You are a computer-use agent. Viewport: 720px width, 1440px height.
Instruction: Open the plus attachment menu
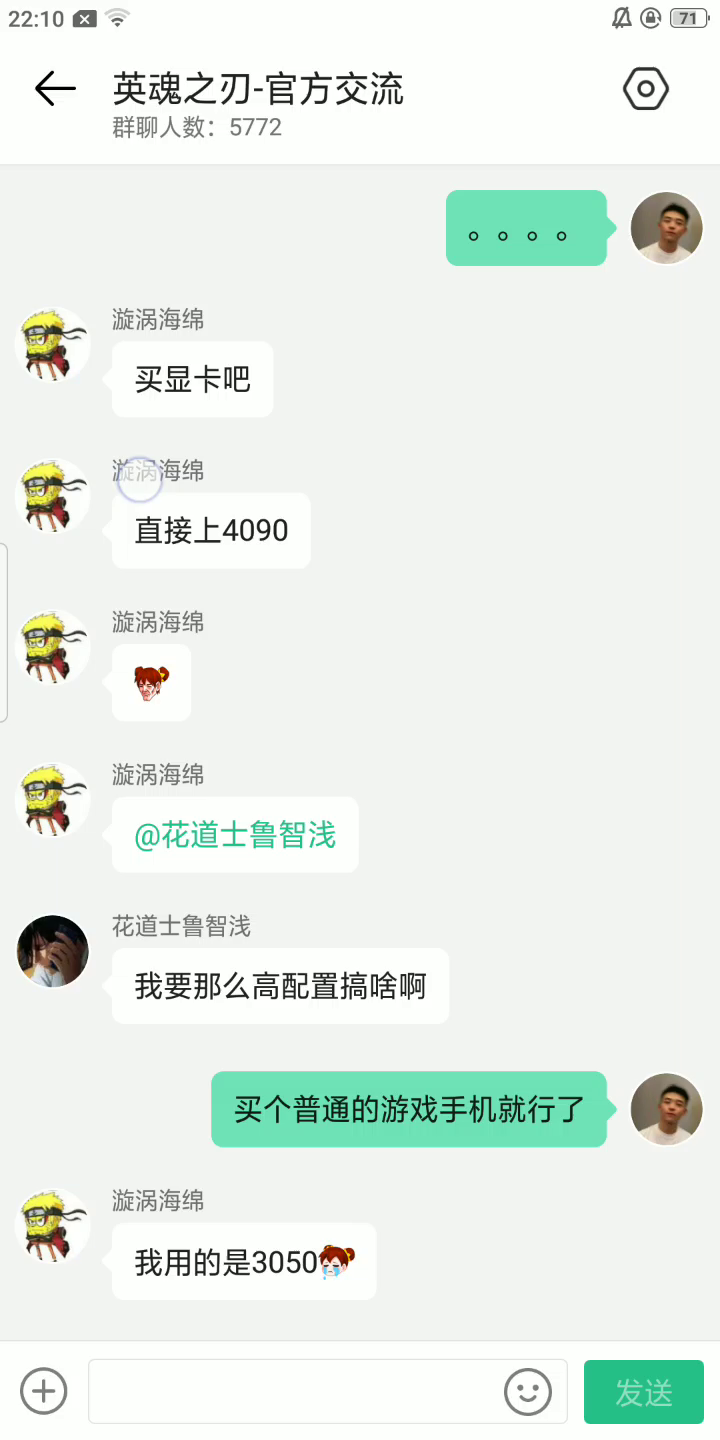click(44, 1391)
